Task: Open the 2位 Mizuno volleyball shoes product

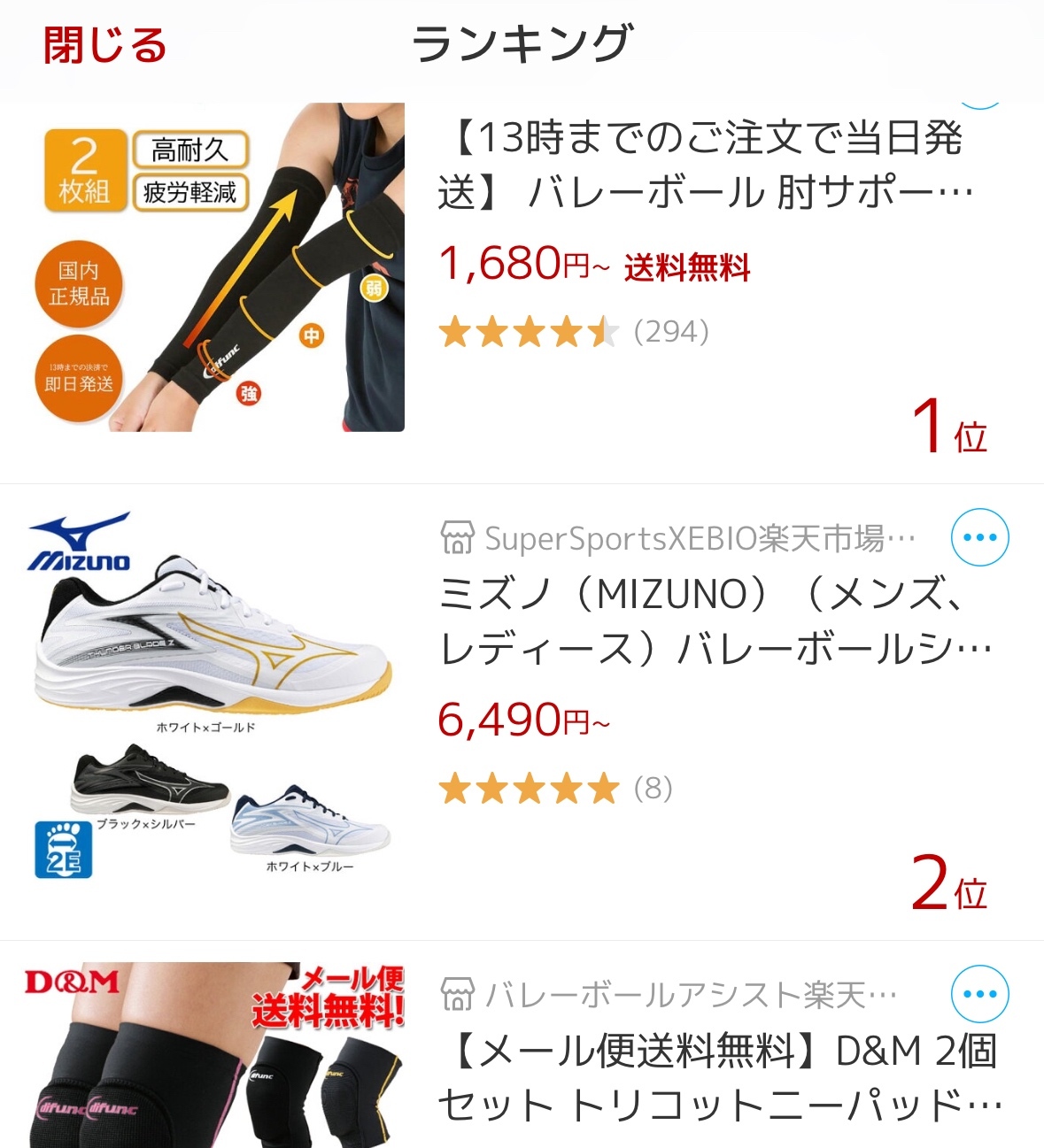Action: click(714, 621)
